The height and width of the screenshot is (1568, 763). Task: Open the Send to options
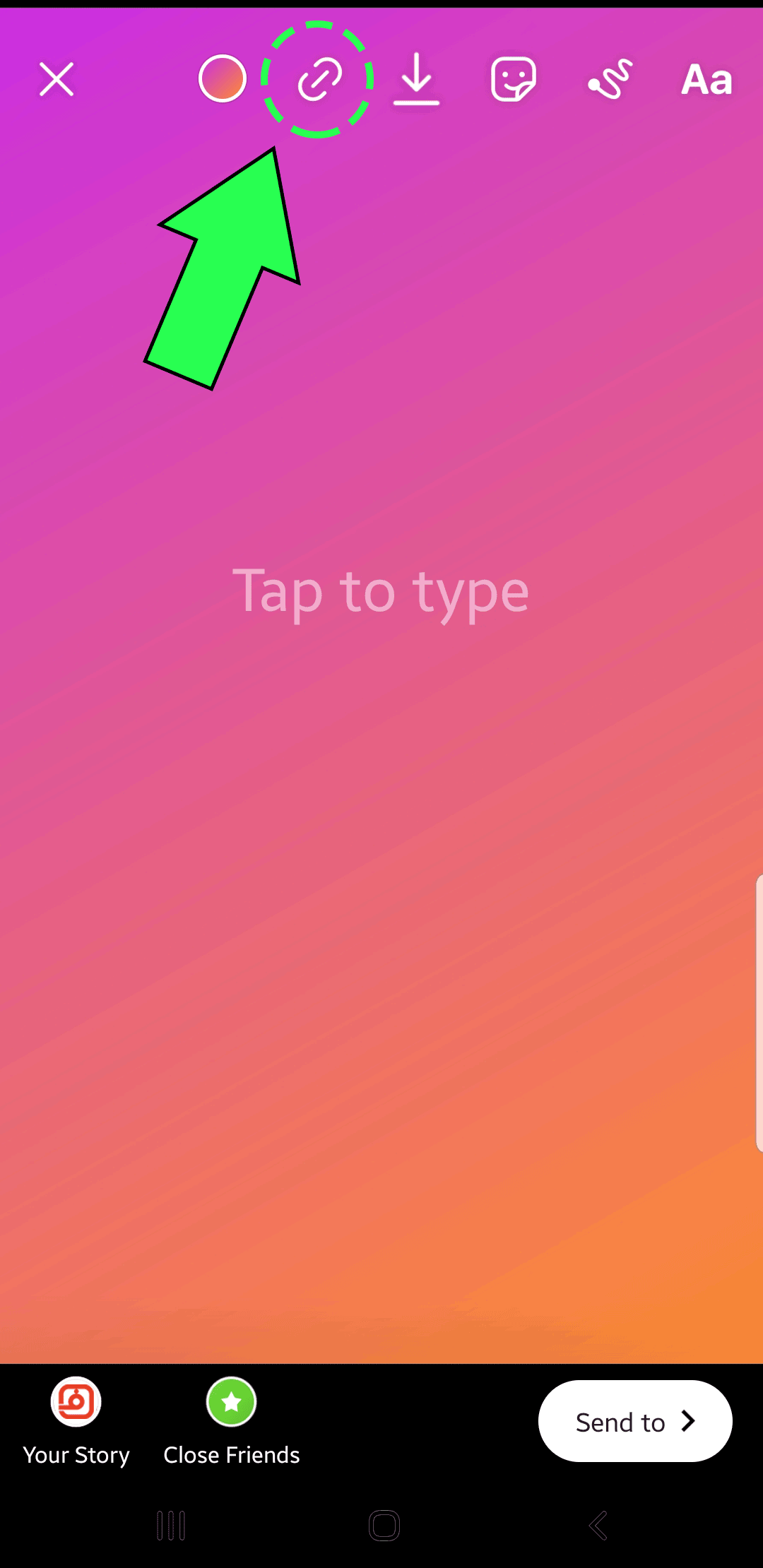635,1421
